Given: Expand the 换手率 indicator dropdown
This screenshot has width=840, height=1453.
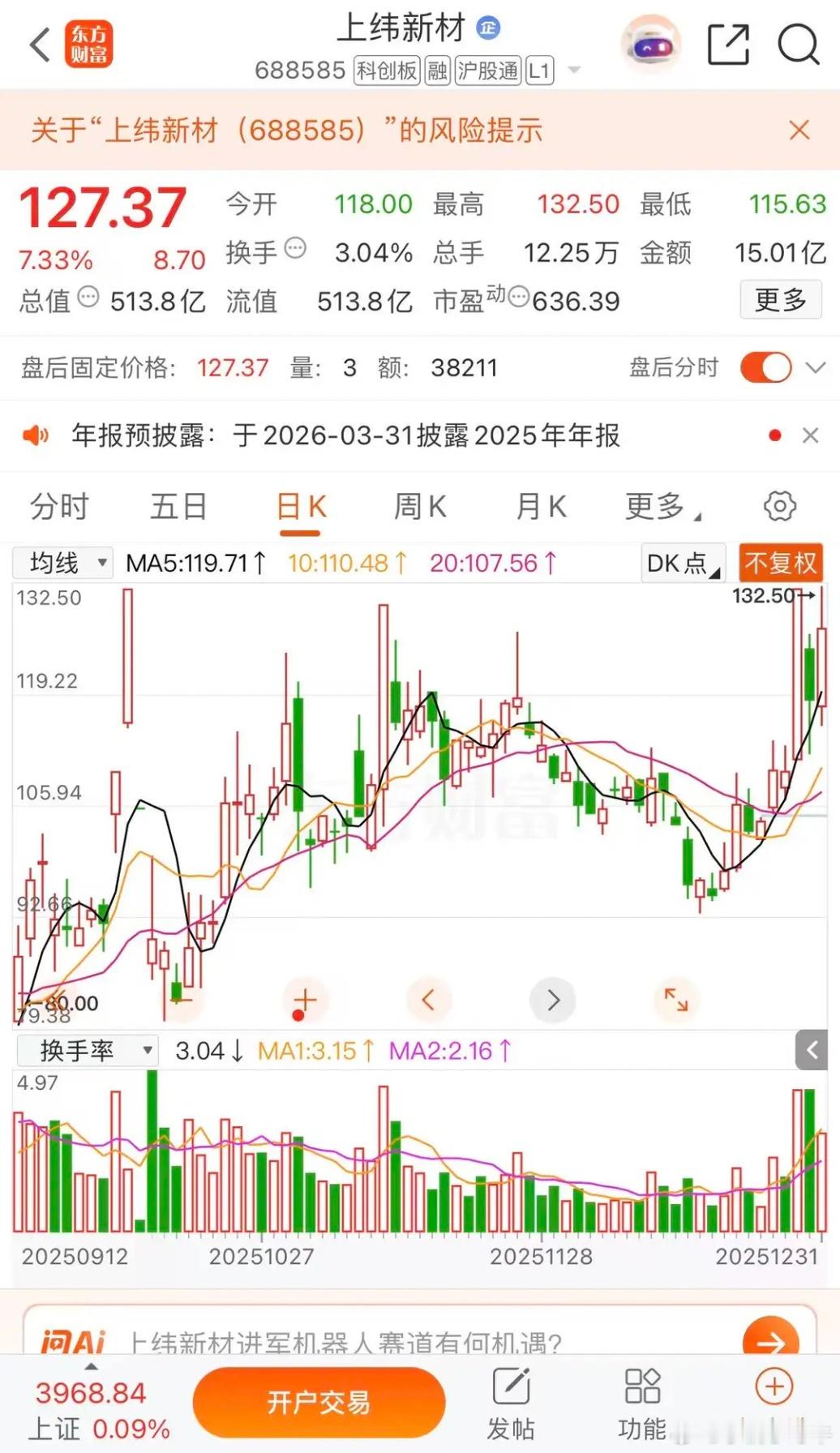Looking at the screenshot, I should pyautogui.click(x=87, y=1051).
